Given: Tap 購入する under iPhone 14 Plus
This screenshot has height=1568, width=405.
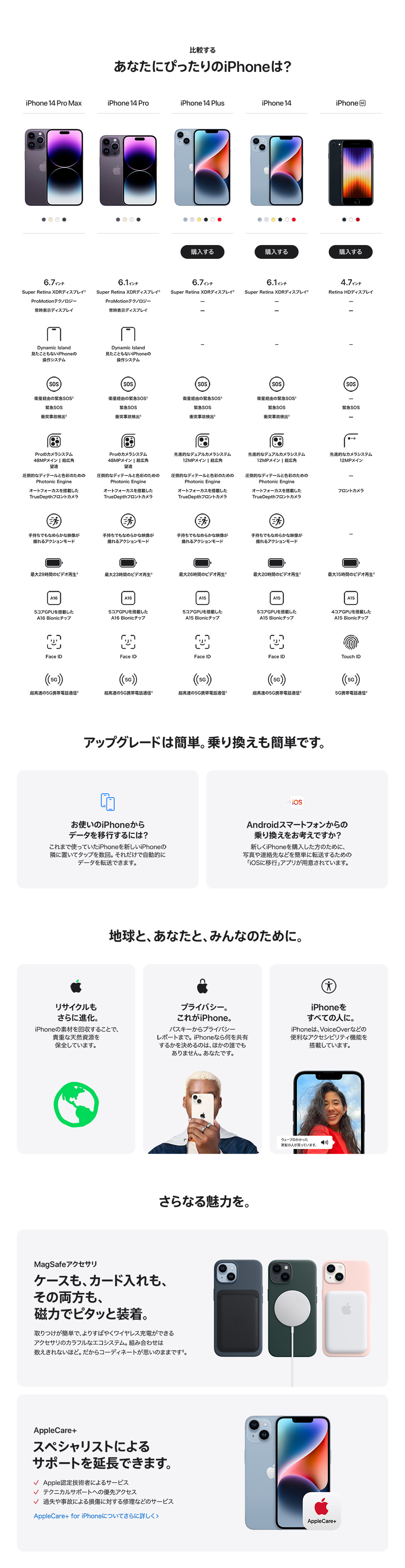Looking at the screenshot, I should [202, 252].
